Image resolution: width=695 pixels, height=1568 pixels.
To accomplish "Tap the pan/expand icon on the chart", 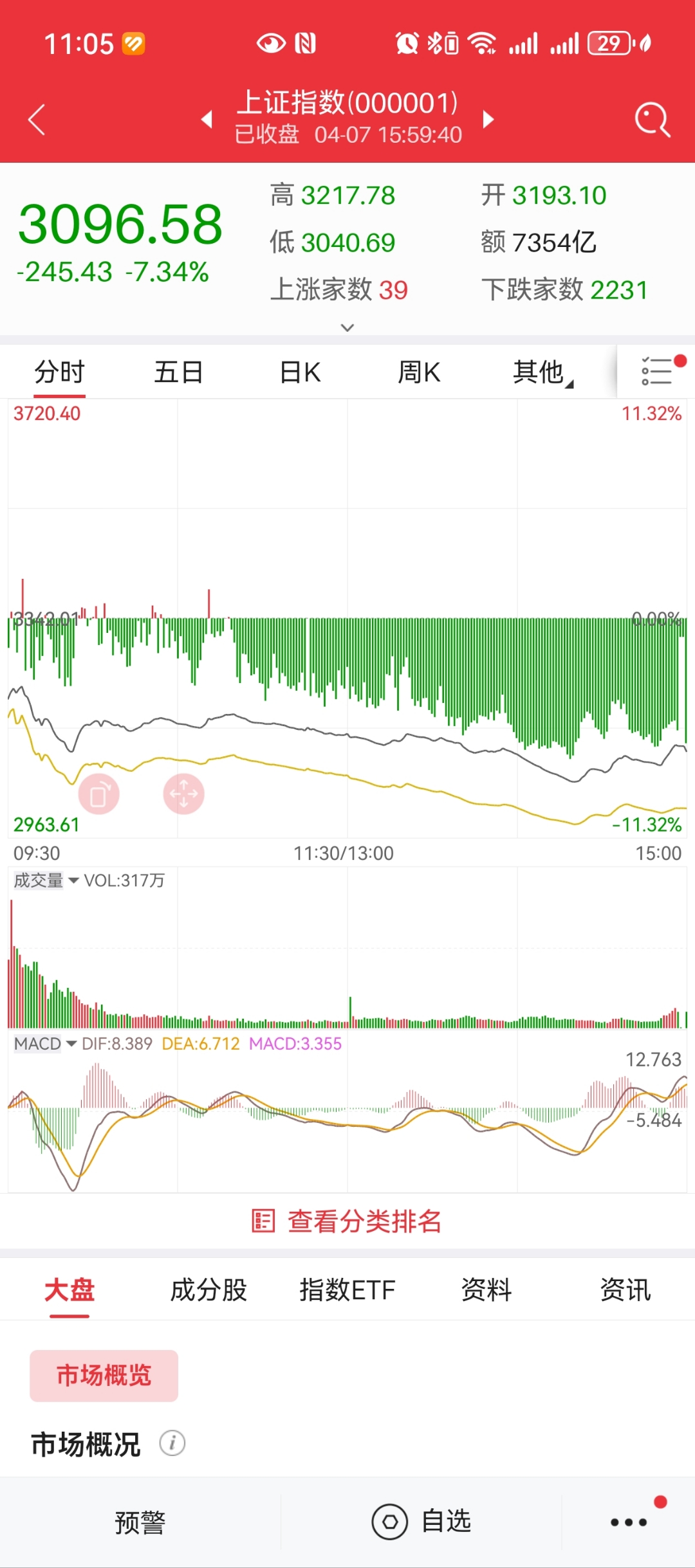I will [184, 793].
